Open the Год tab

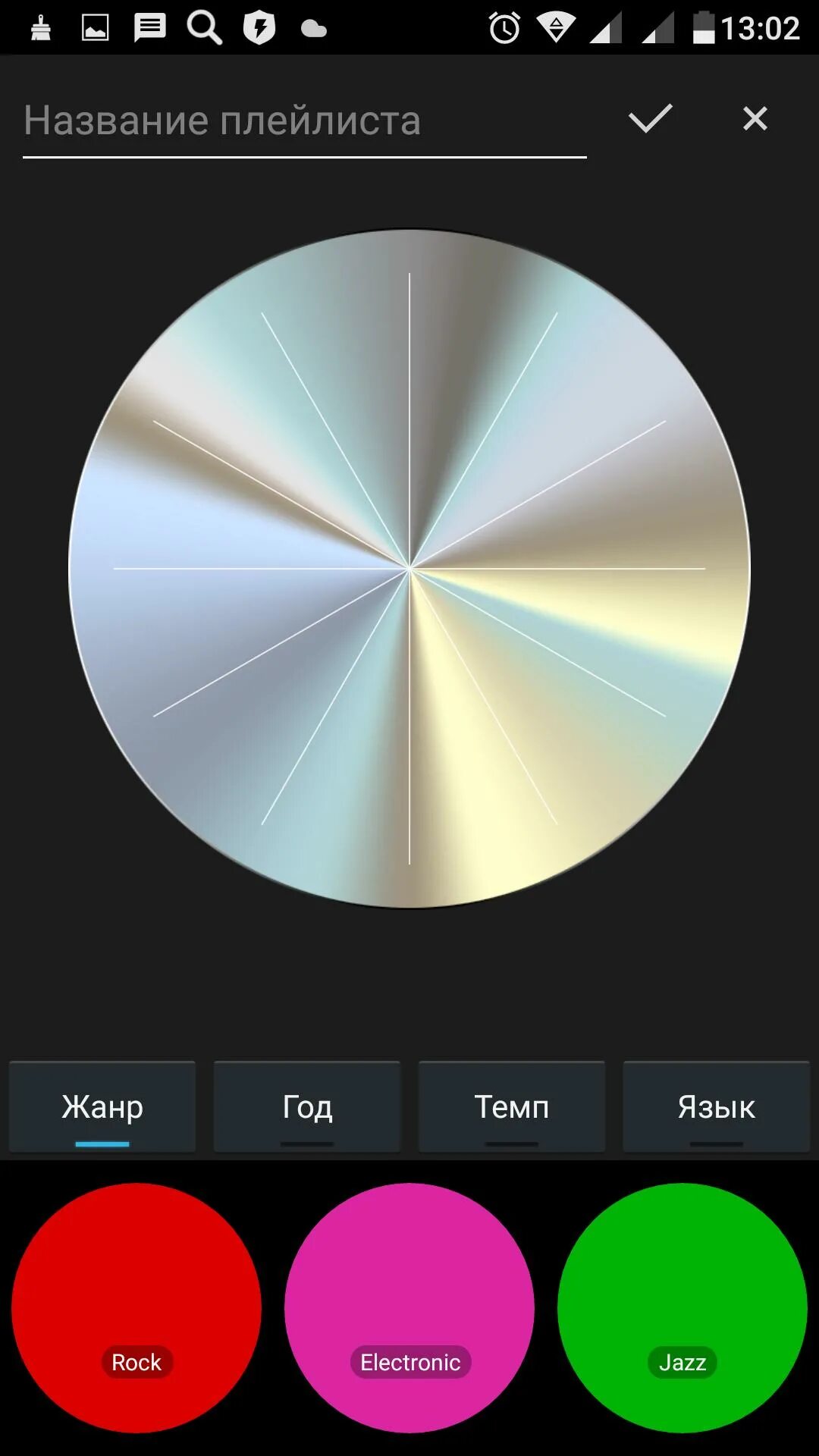click(x=307, y=1107)
